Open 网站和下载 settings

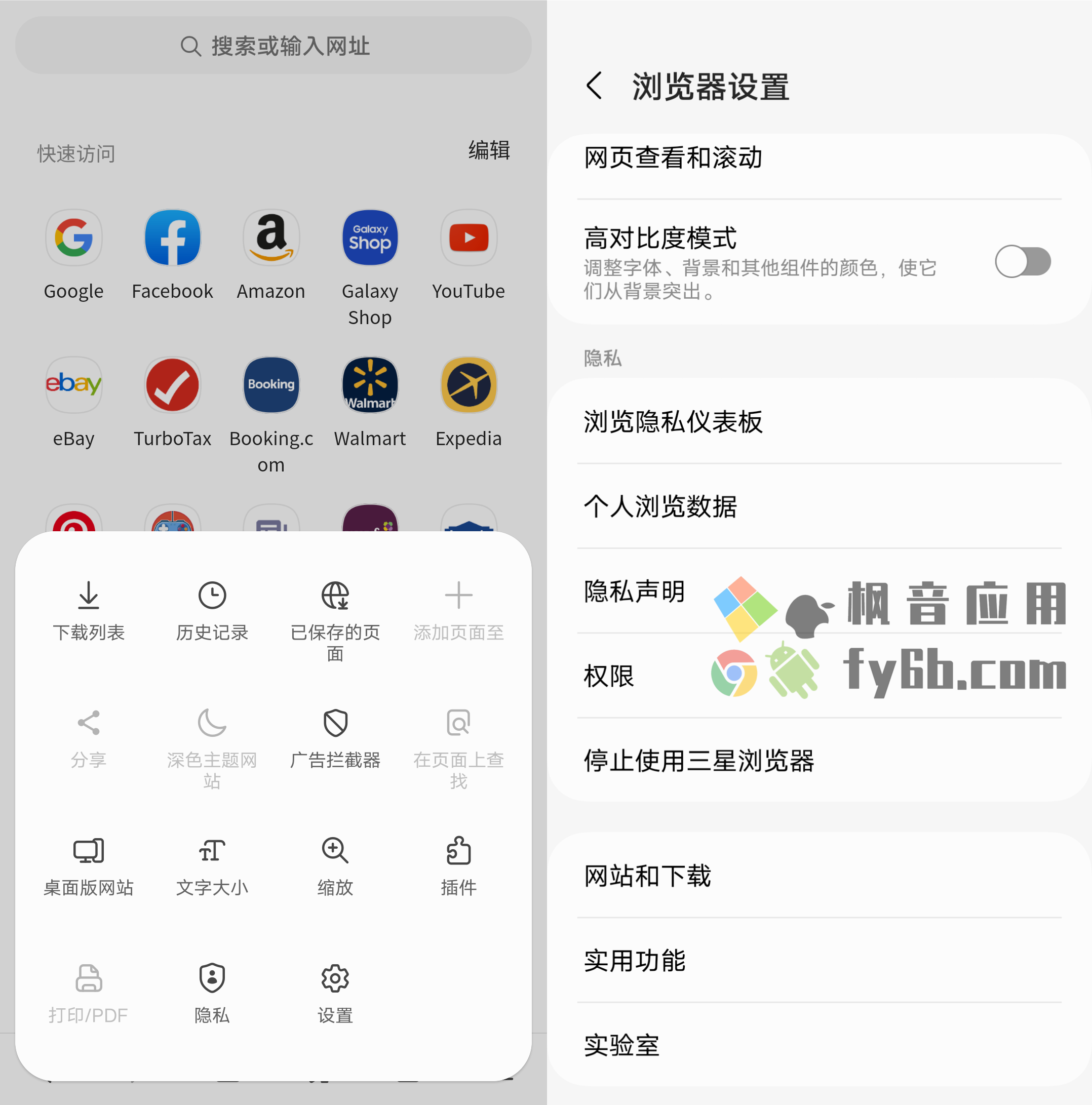818,876
